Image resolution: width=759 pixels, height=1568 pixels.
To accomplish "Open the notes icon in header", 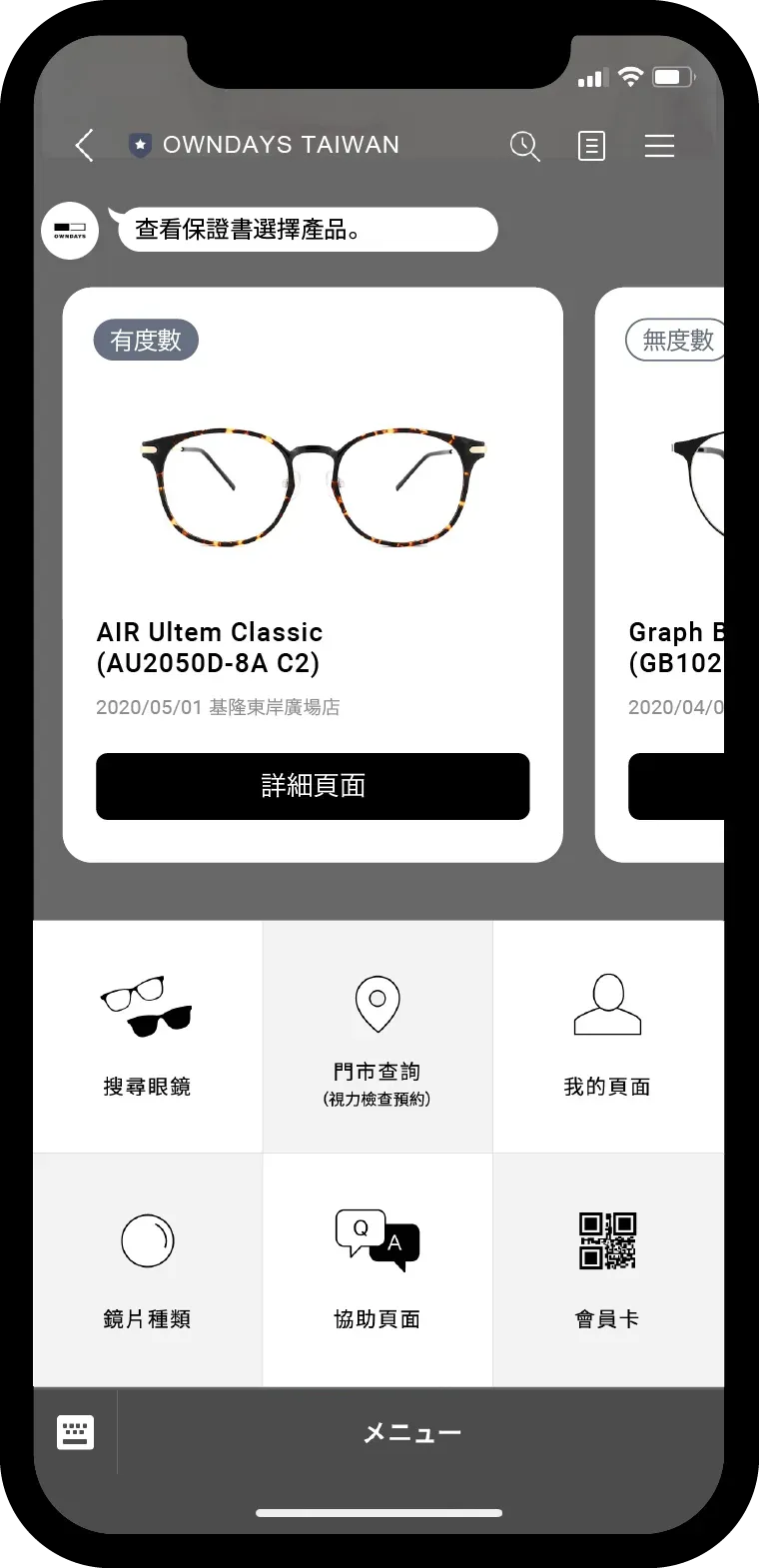I will (591, 146).
